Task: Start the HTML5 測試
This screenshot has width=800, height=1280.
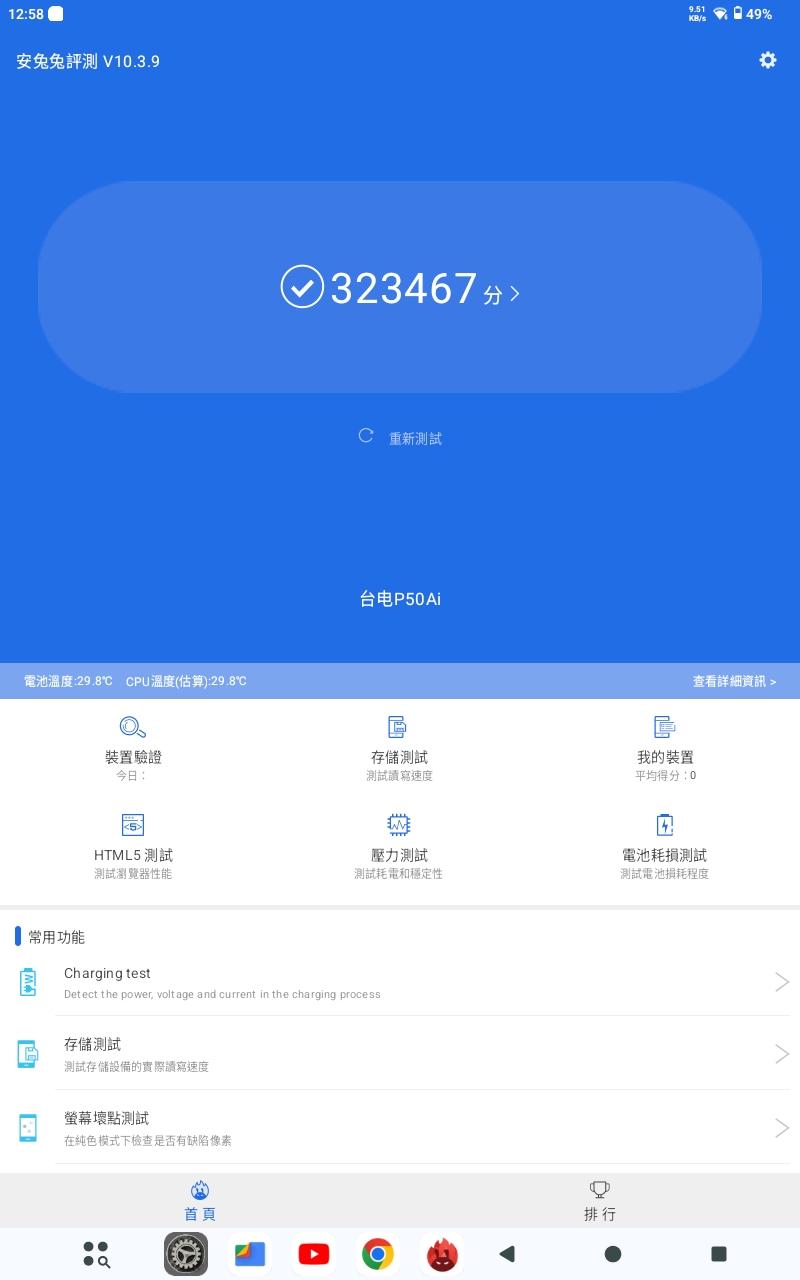Action: coord(133,843)
